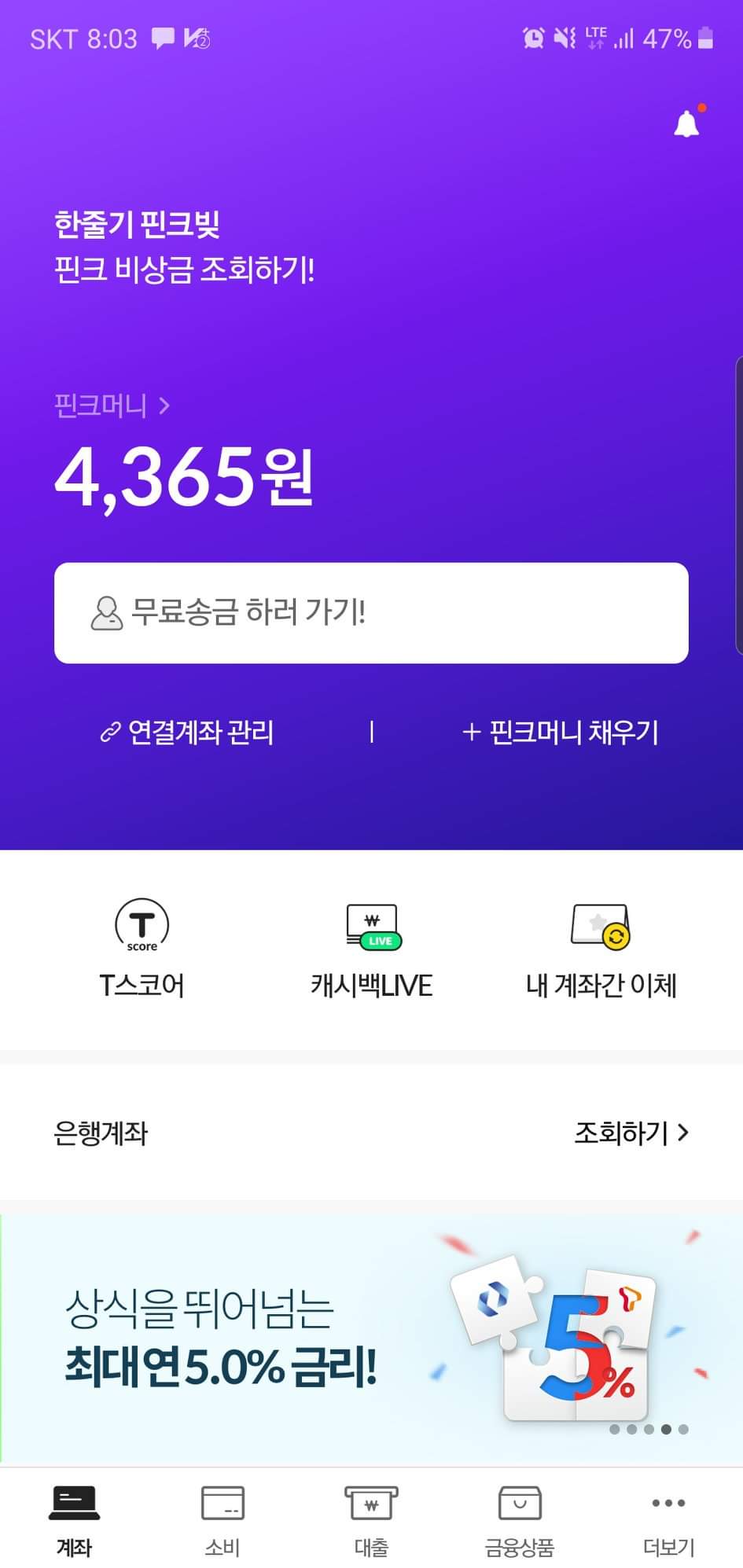
Task: Open the notifications bell
Action: (x=686, y=124)
